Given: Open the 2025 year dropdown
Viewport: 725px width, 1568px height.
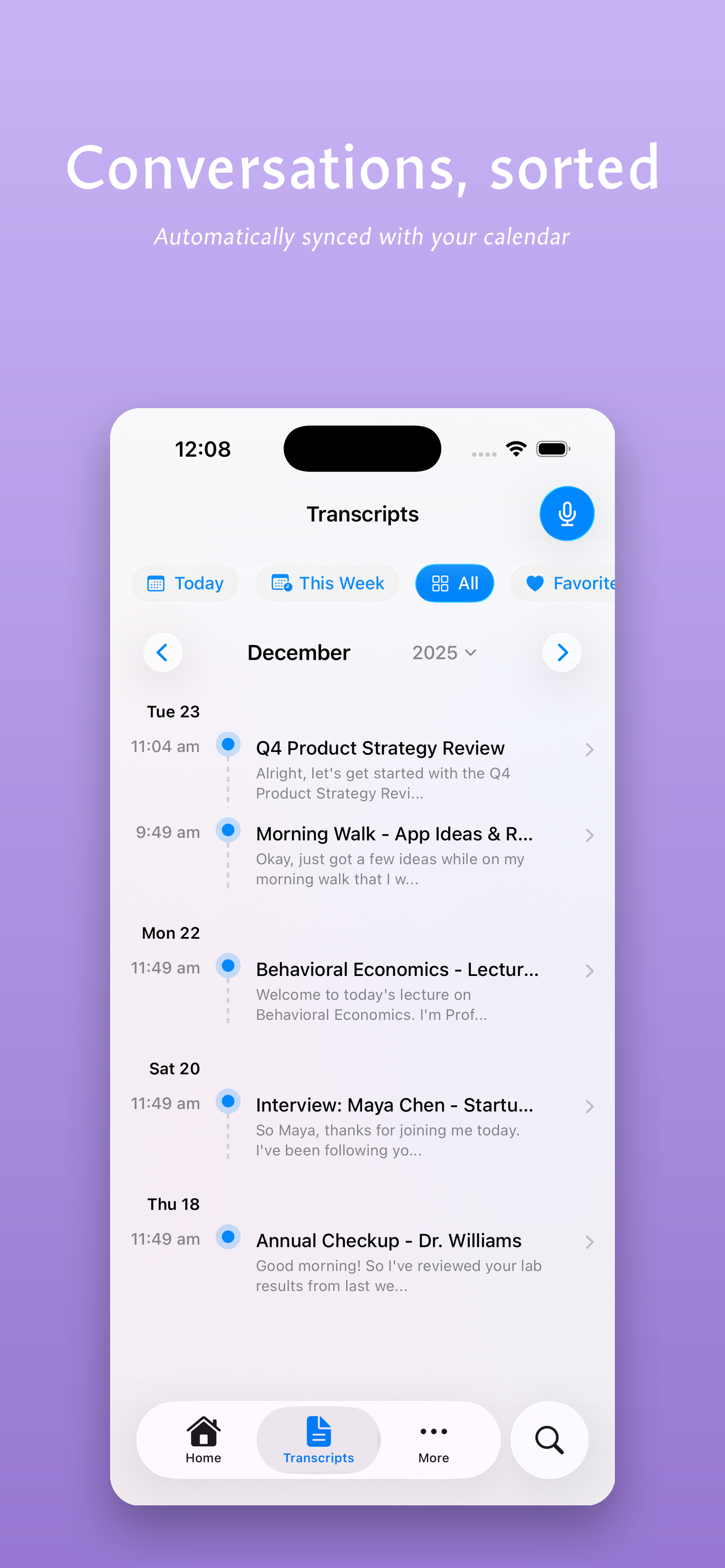Looking at the screenshot, I should tap(445, 652).
